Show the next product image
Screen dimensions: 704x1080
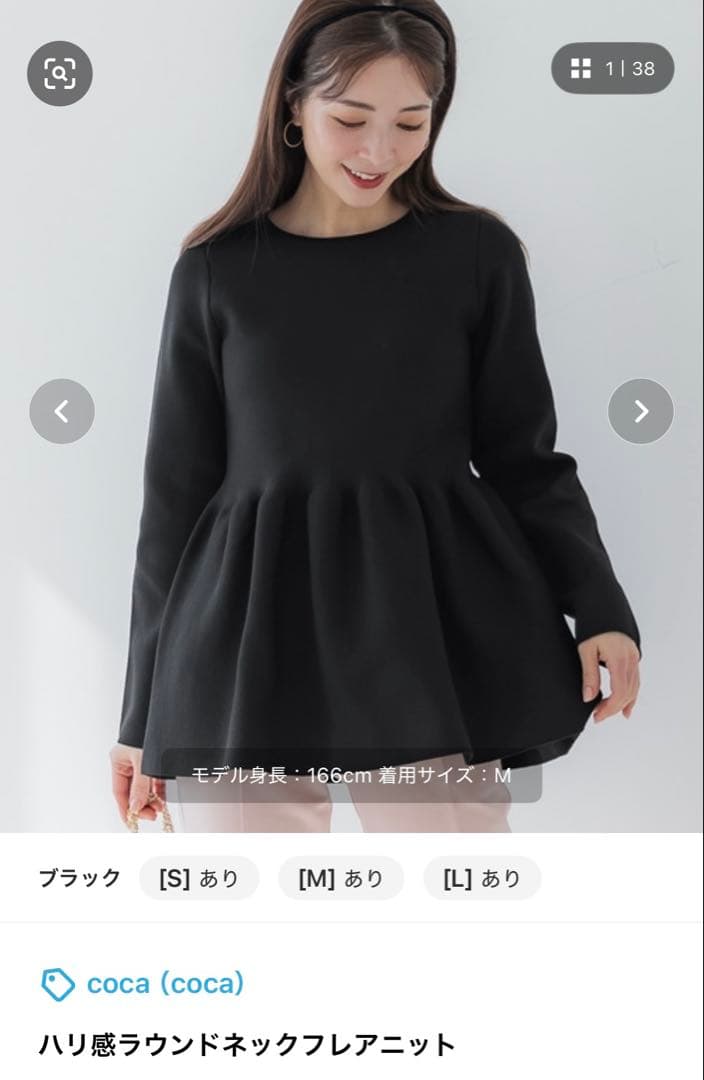pos(640,411)
